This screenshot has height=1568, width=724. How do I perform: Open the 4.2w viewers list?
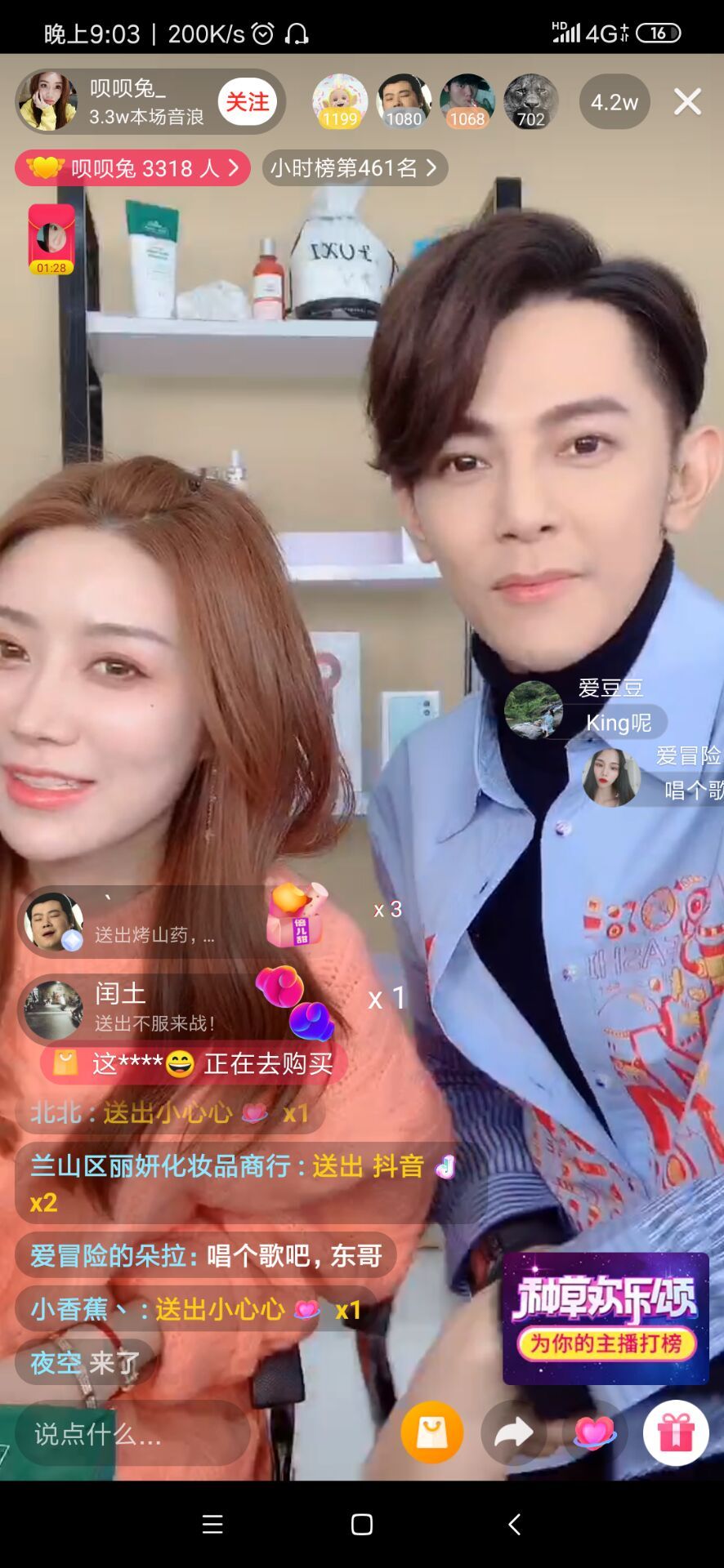click(x=615, y=102)
